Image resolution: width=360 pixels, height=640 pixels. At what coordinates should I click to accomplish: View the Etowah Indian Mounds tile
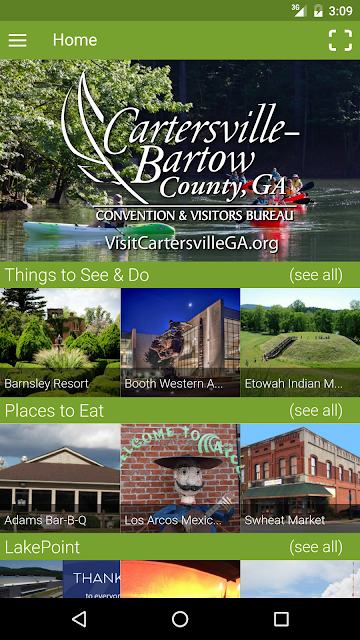(x=300, y=342)
